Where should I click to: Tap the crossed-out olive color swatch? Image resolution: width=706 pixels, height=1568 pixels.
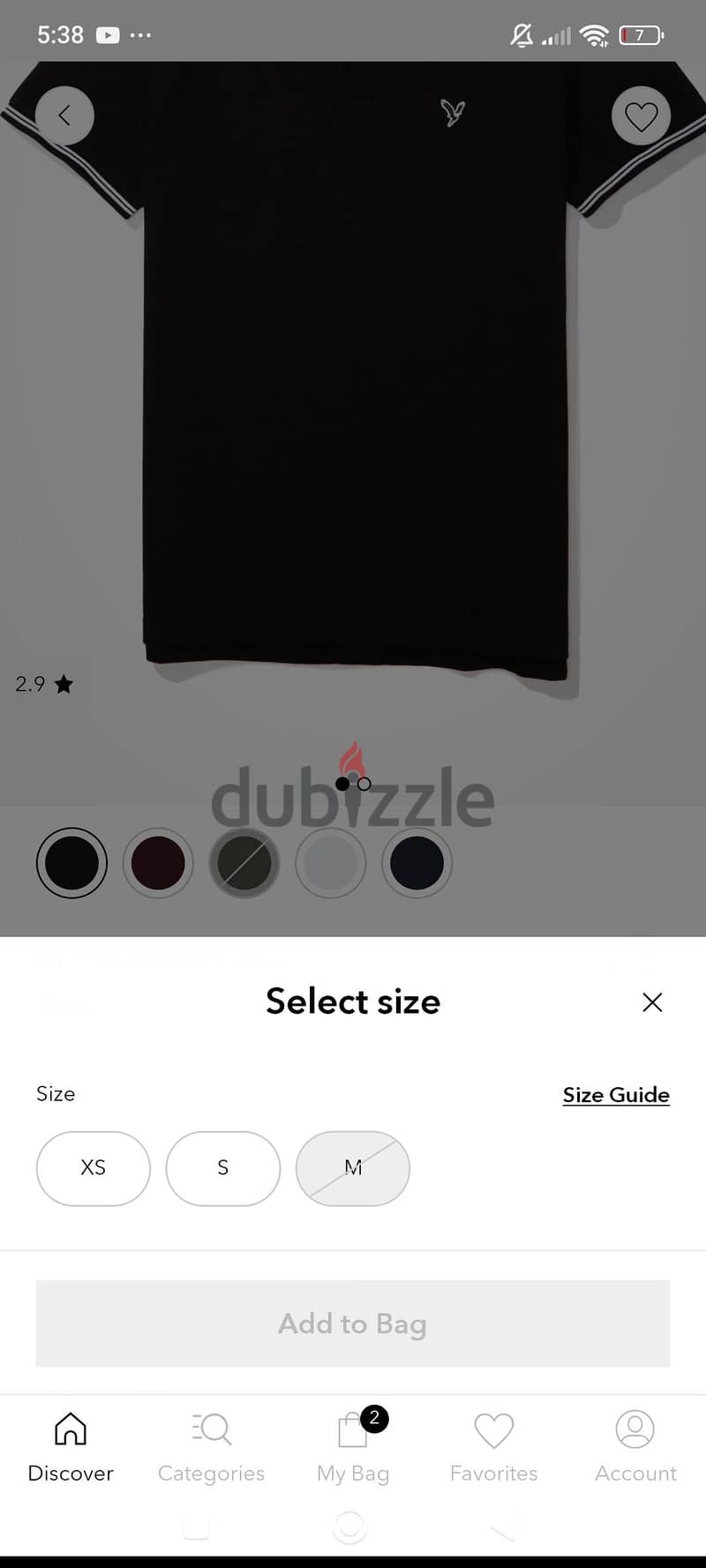point(244,863)
